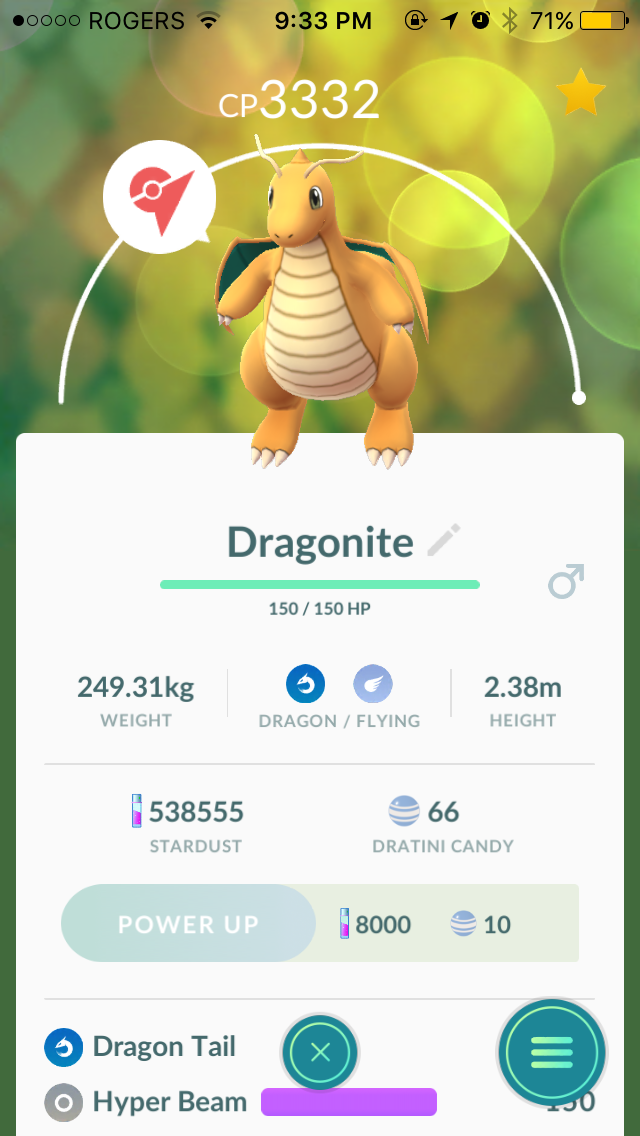The height and width of the screenshot is (1136, 640).
Task: Open the round hamburger menu button
Action: click(x=552, y=1053)
